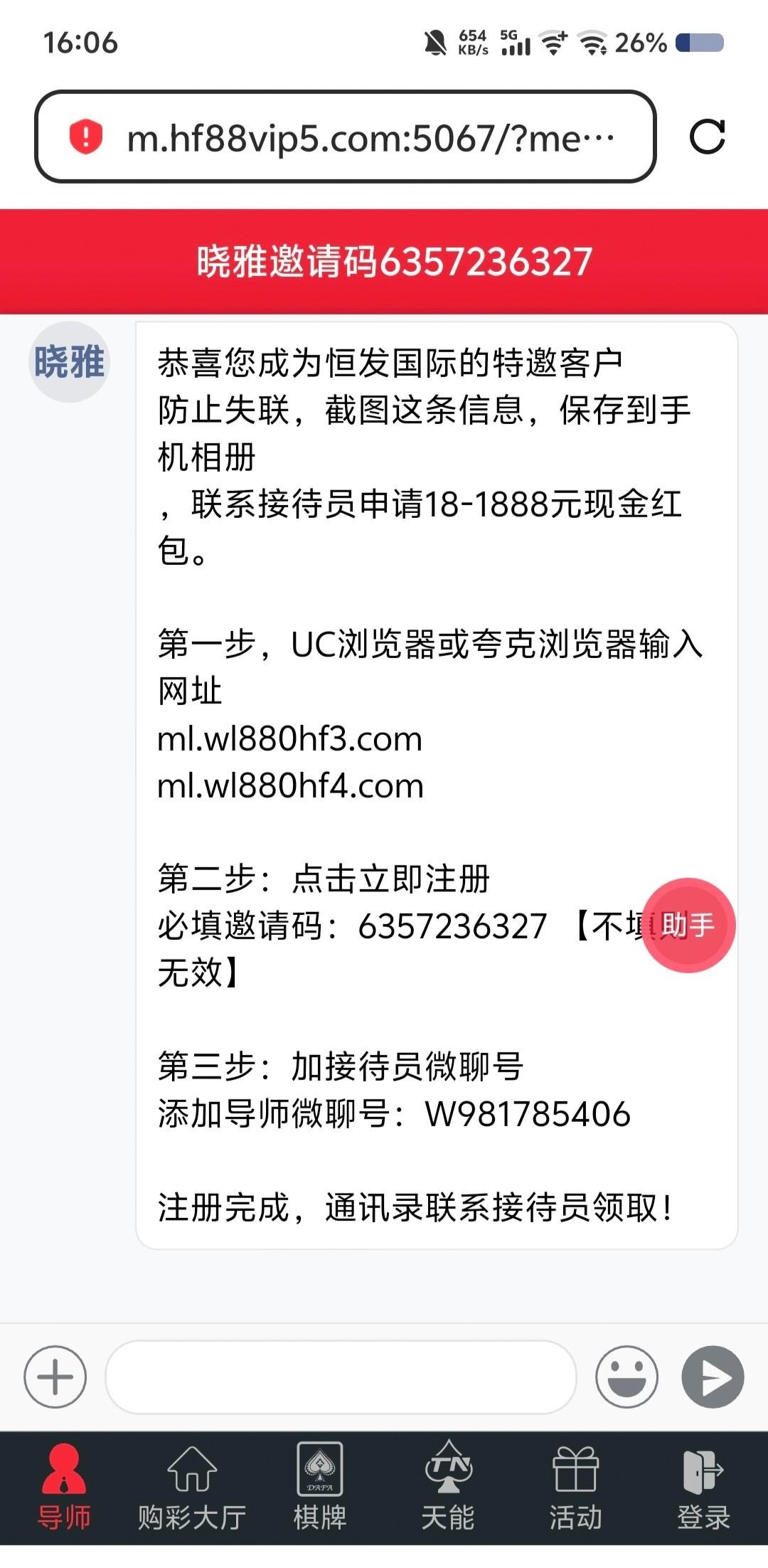Open the site security warning shield
This screenshot has height=1568, width=768.
(86, 137)
